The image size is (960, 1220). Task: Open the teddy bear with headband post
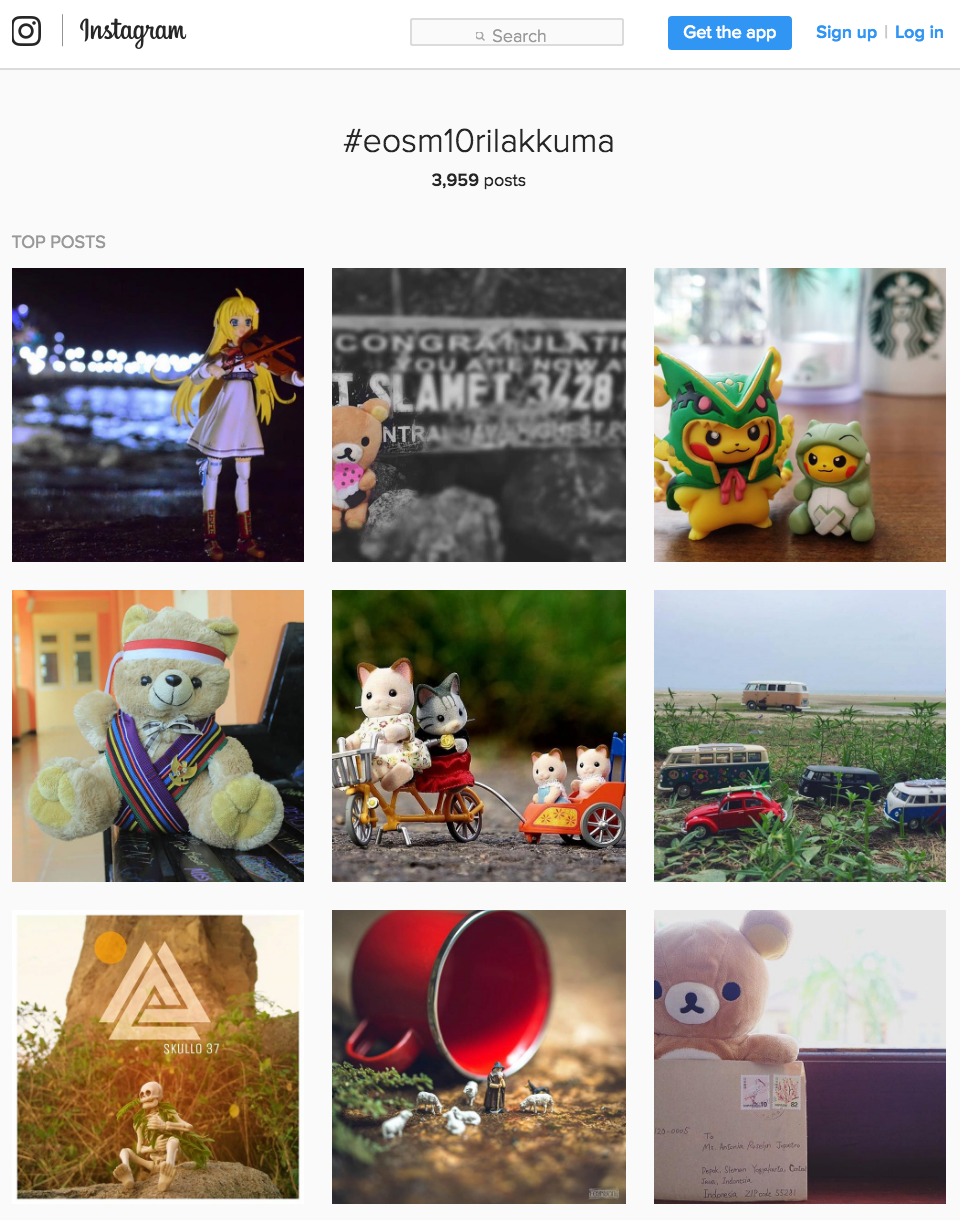coord(158,736)
